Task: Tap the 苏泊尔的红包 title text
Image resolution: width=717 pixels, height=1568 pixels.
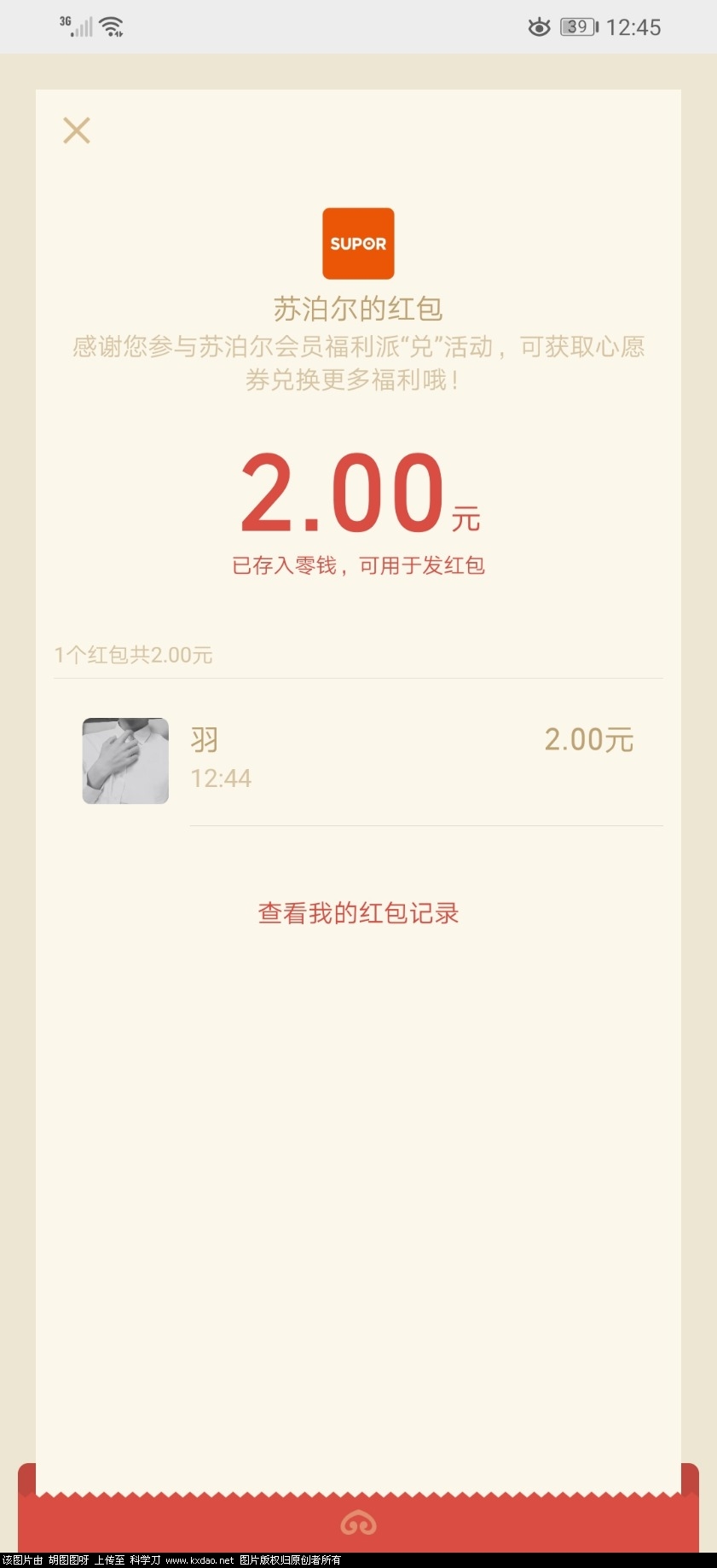Action: coord(358,310)
